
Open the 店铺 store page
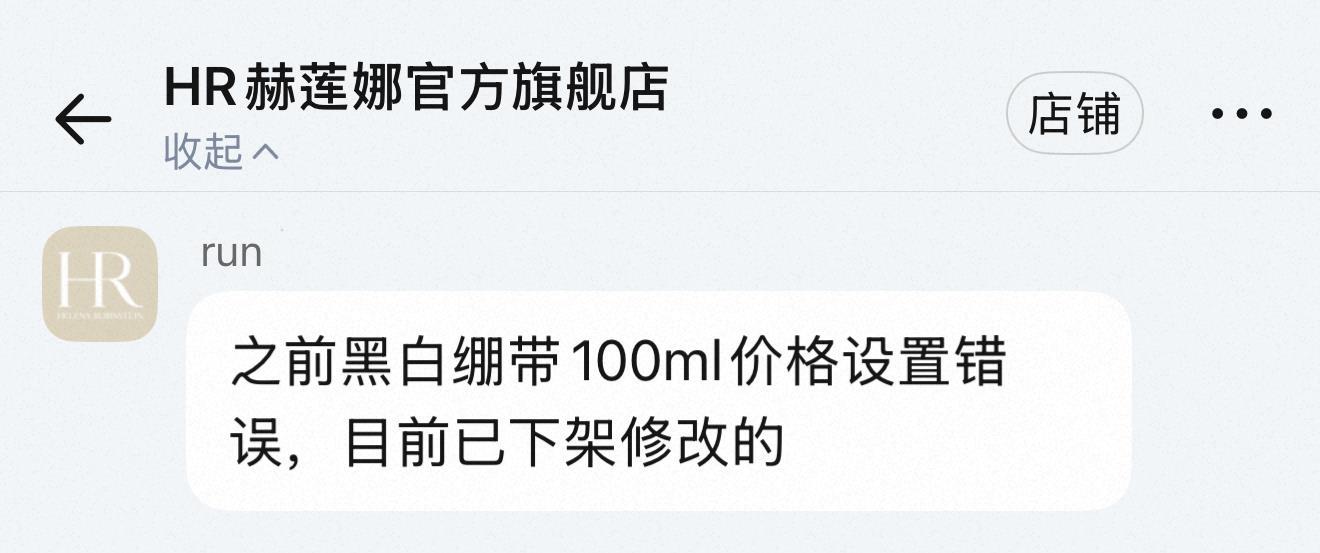1074,114
